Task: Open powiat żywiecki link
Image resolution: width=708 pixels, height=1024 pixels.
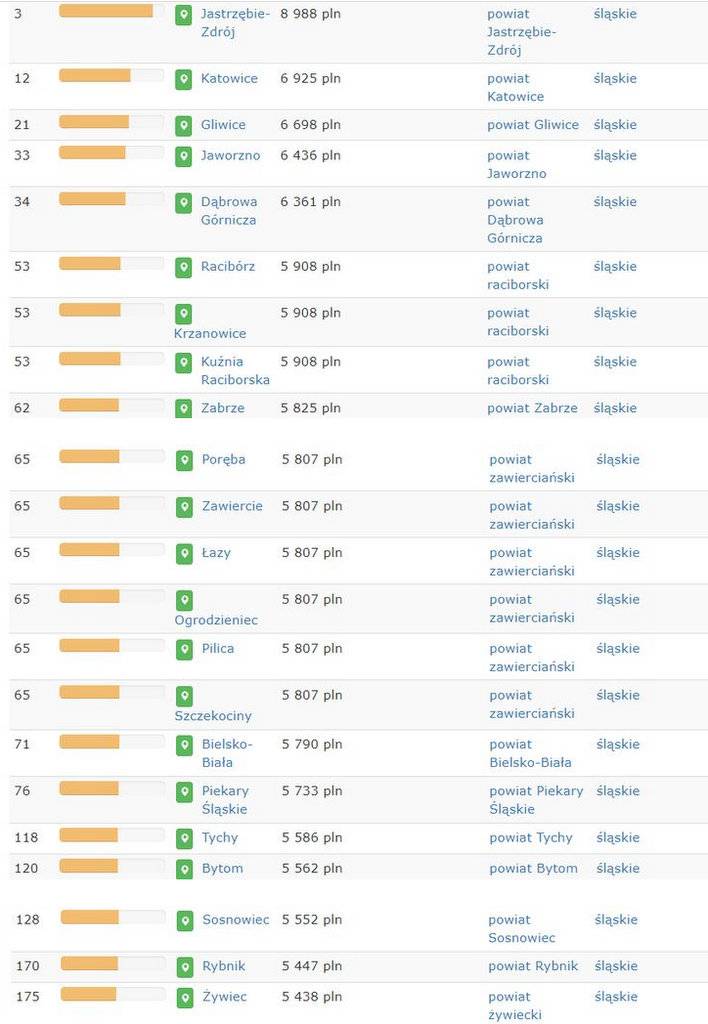Action: tap(515, 1006)
